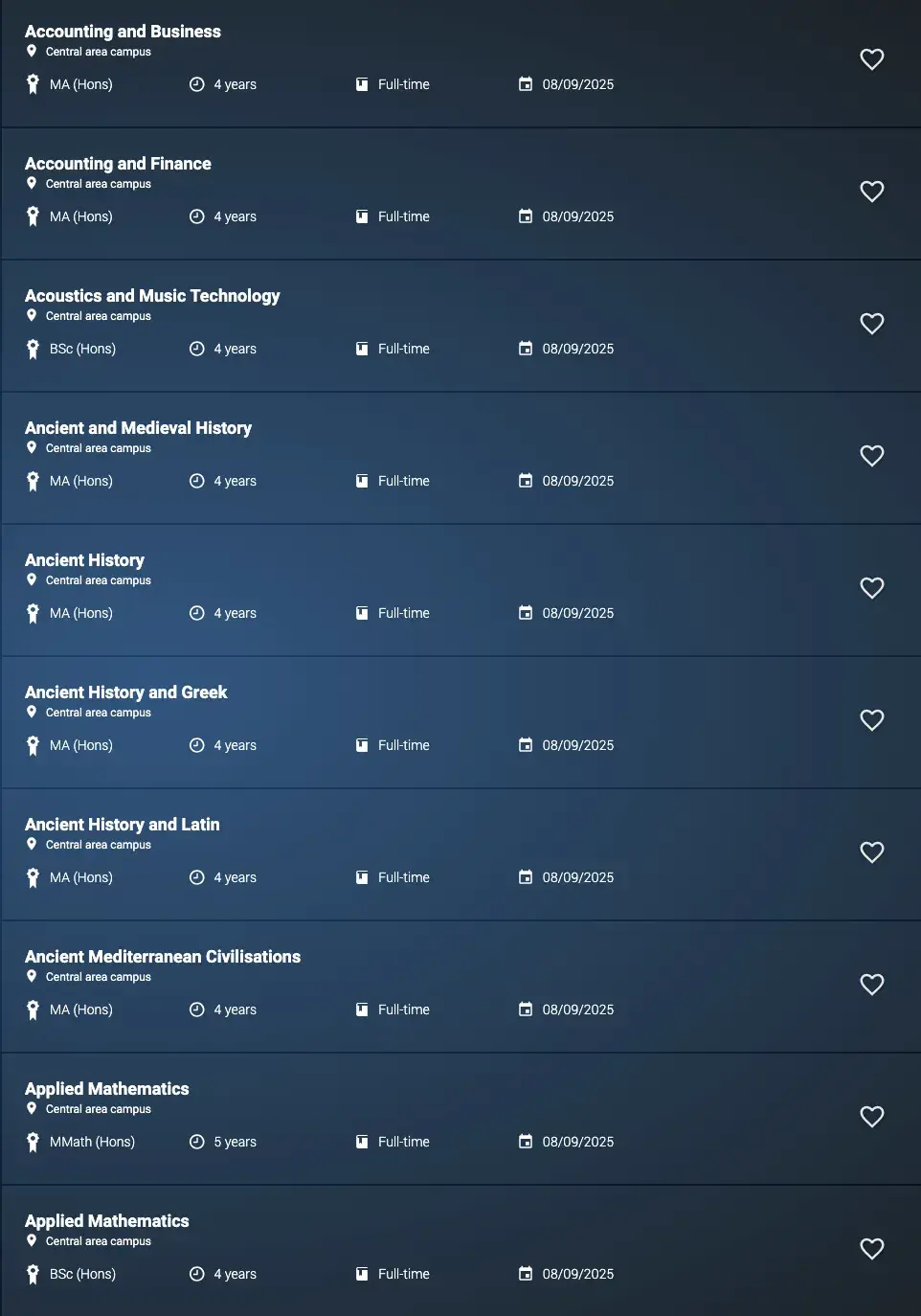Open Ancient History and Latin details

point(122,825)
